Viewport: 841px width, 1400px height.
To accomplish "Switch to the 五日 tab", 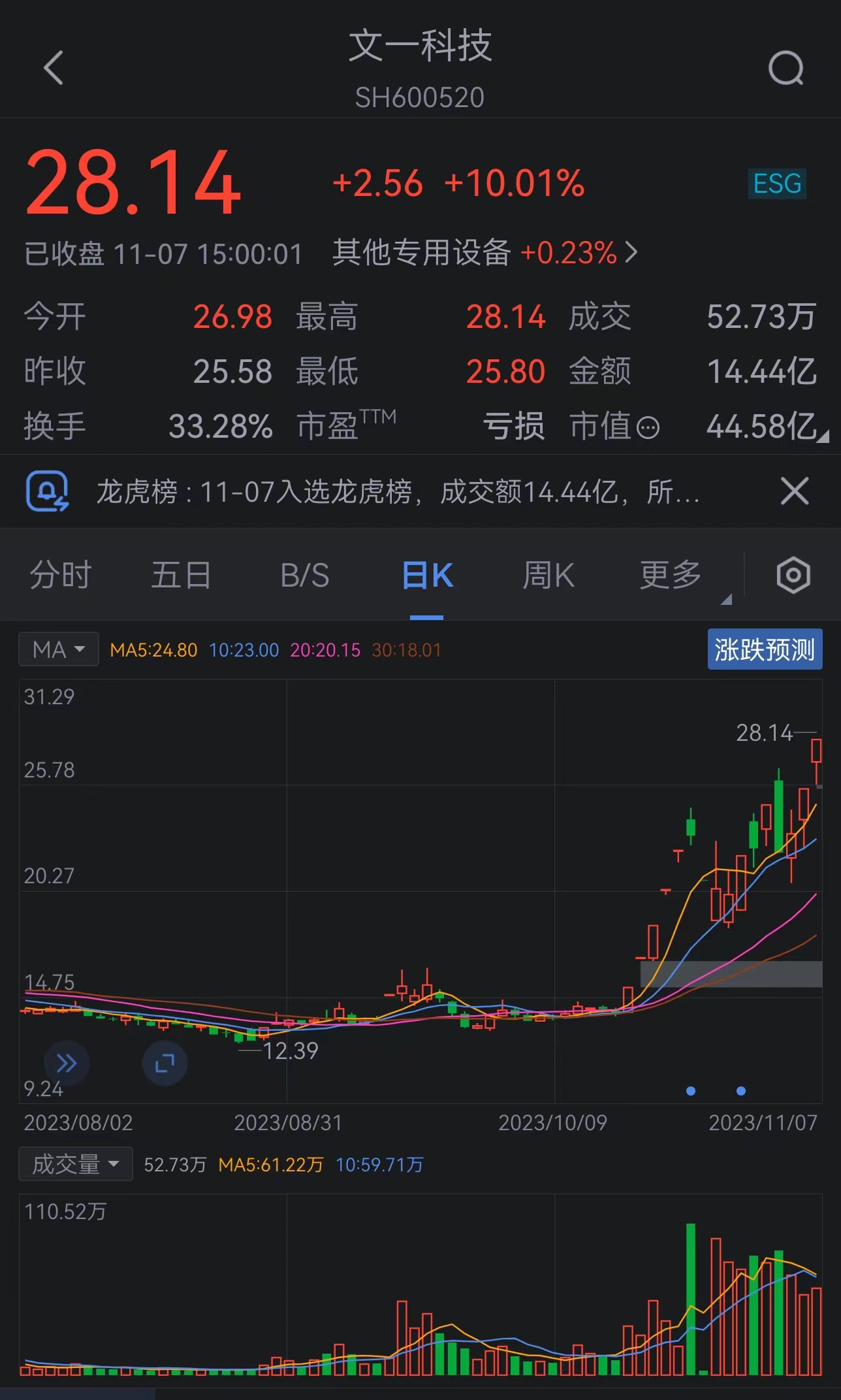I will pyautogui.click(x=181, y=574).
